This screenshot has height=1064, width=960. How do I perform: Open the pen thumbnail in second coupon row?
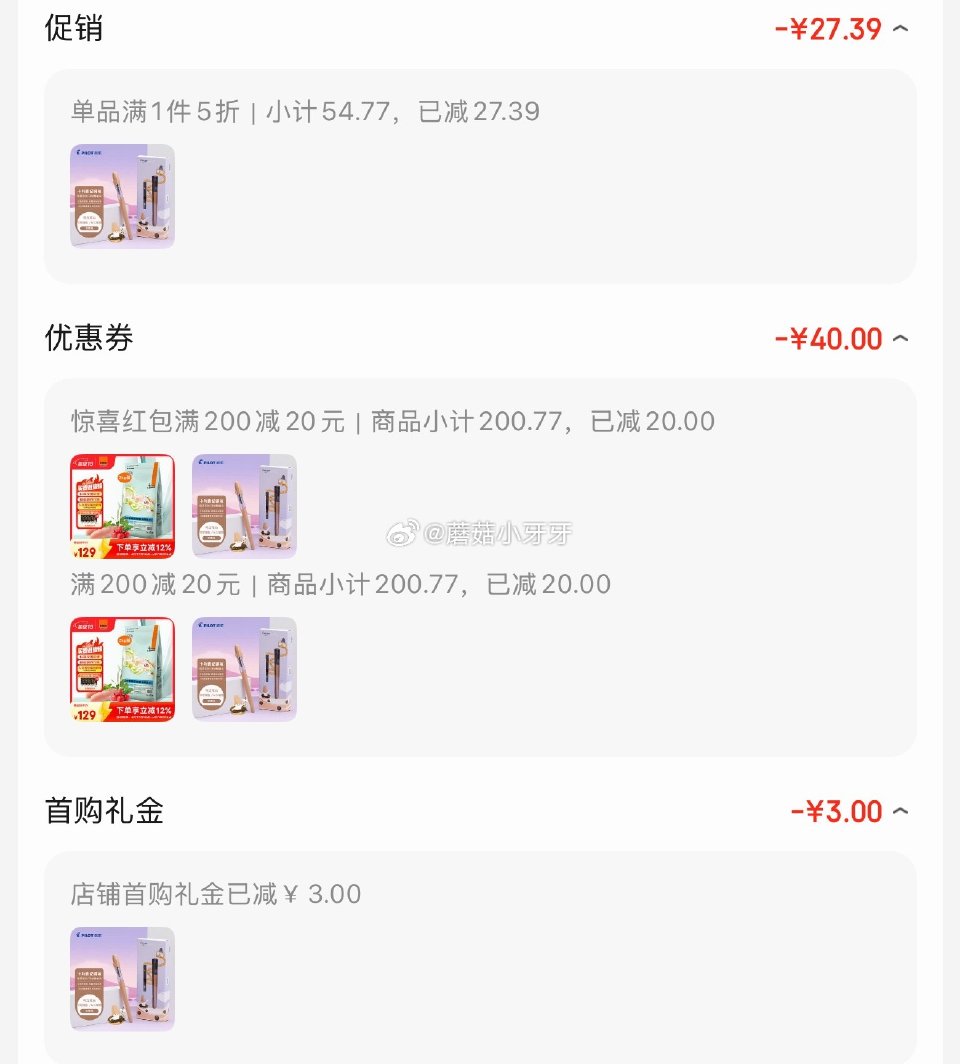point(243,670)
